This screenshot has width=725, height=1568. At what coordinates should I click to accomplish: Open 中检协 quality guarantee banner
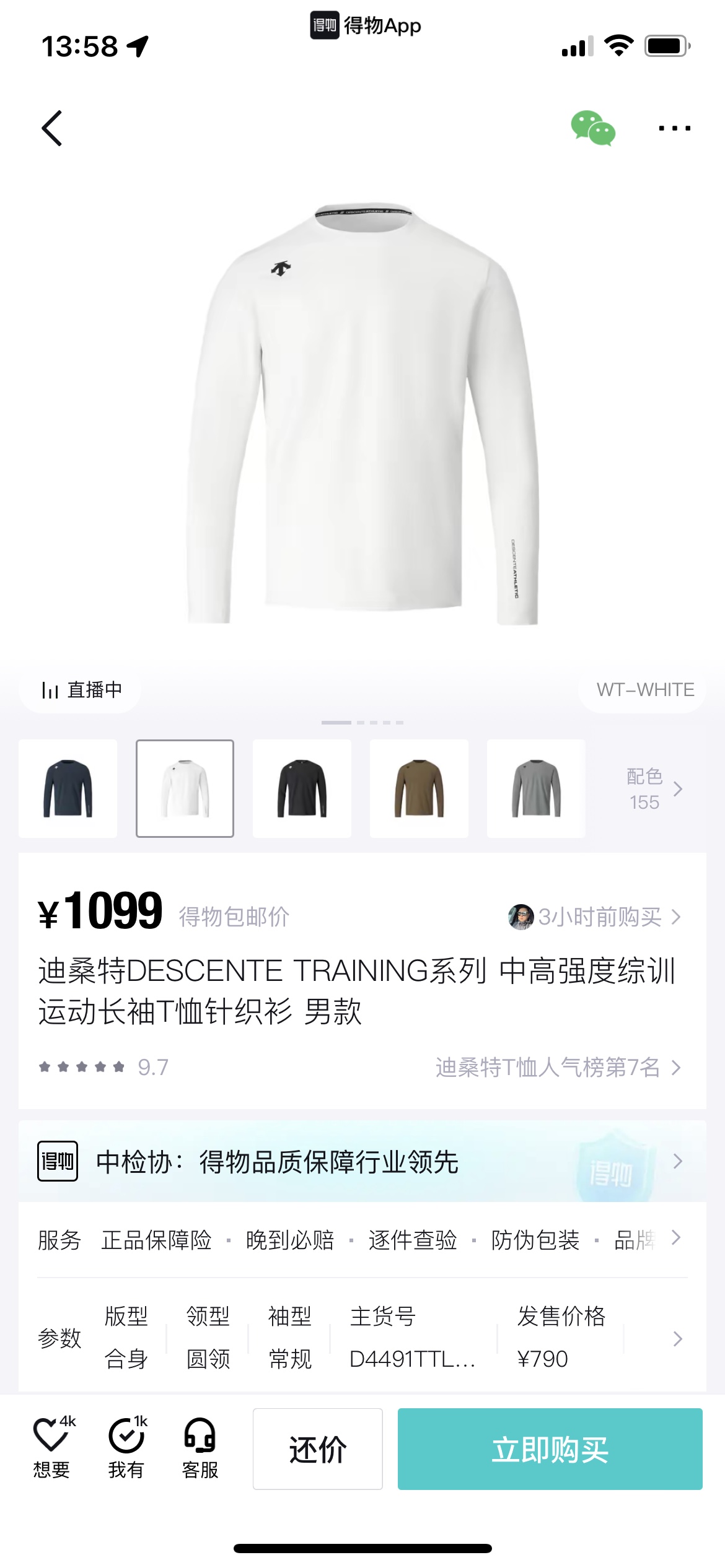(362, 1161)
